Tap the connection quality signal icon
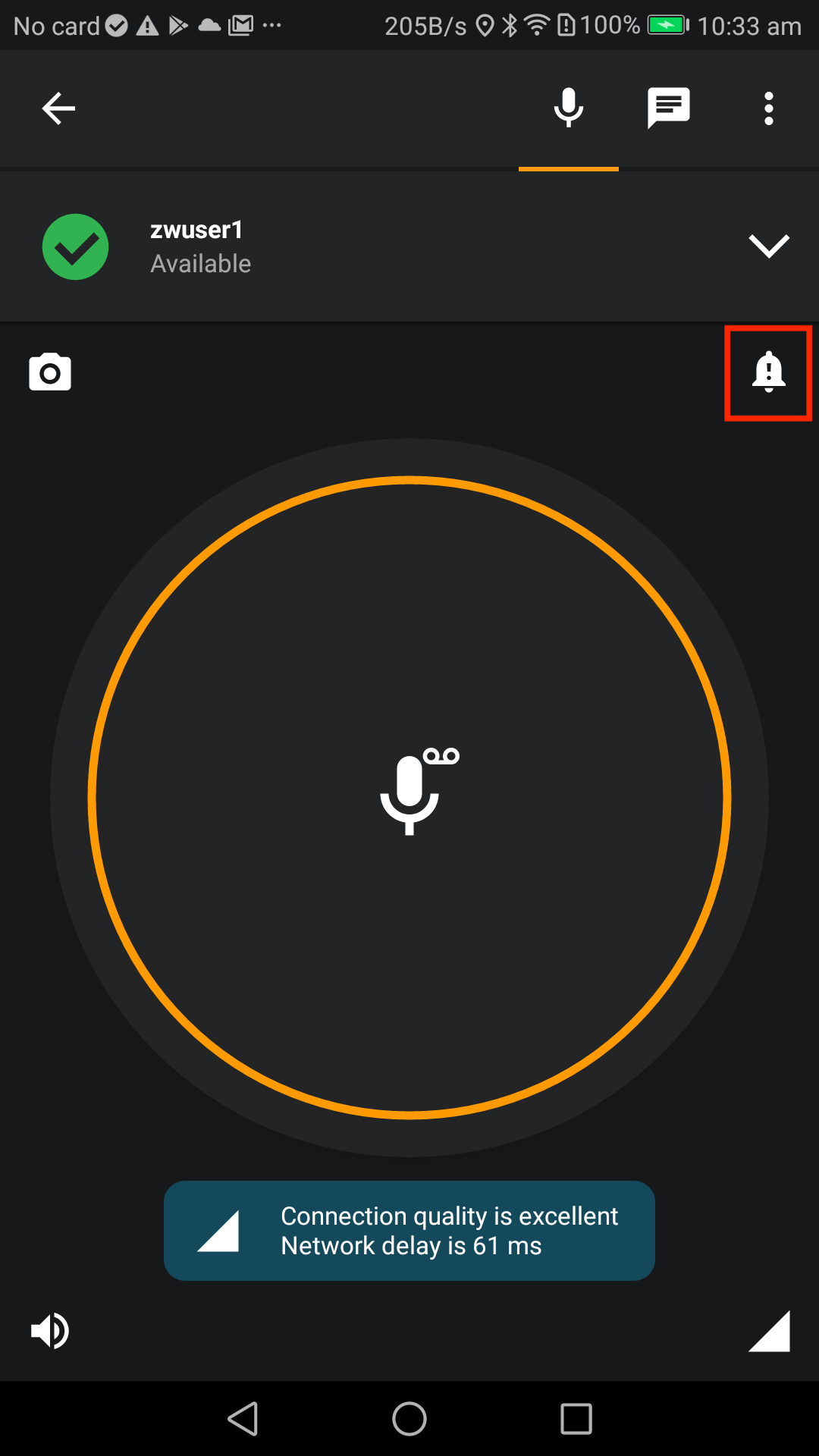Viewport: 819px width, 1456px height. (769, 1331)
